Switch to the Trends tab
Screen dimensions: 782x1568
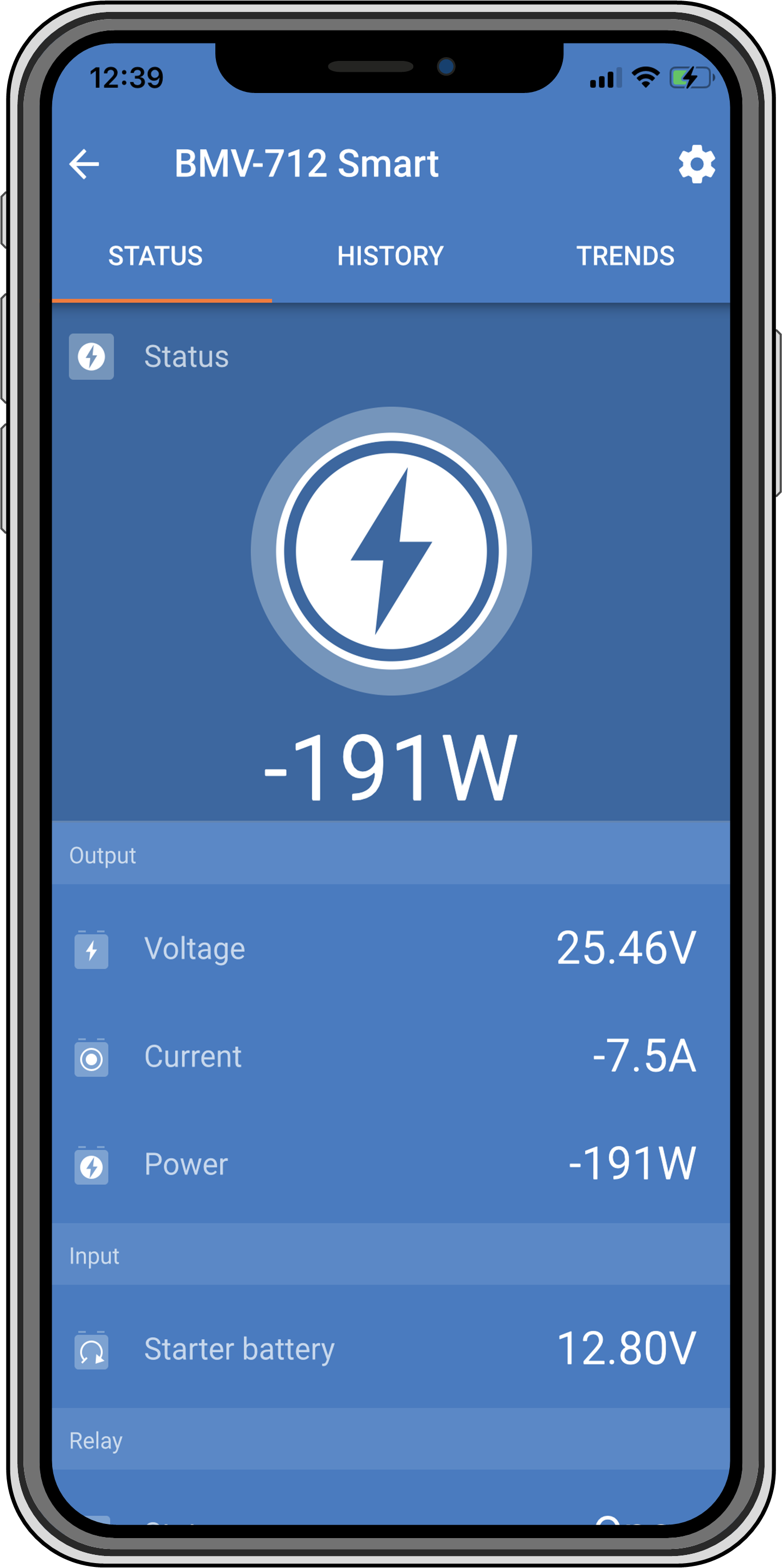[x=625, y=256]
